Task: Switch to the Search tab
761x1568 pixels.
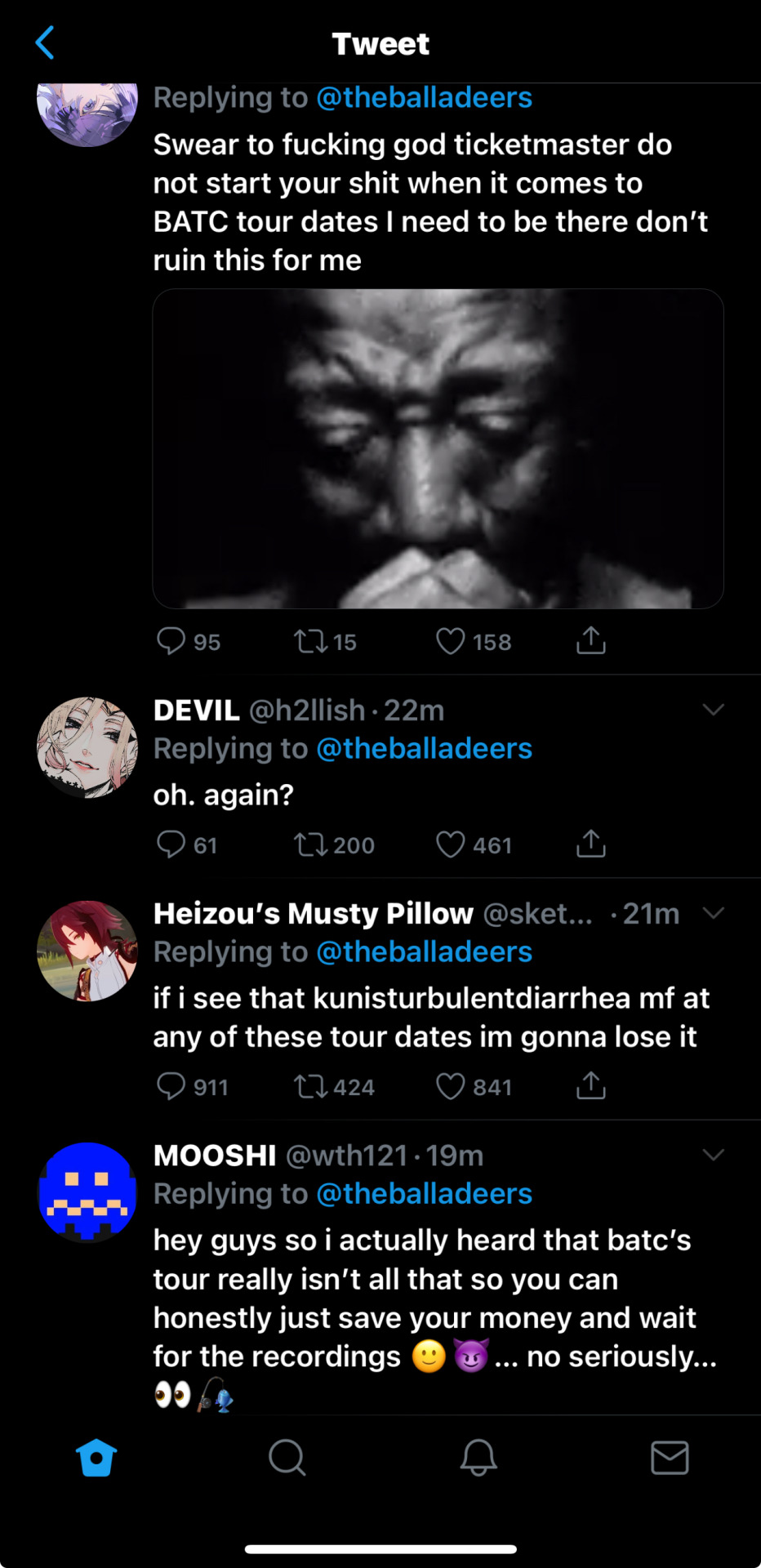Action: 287,1458
